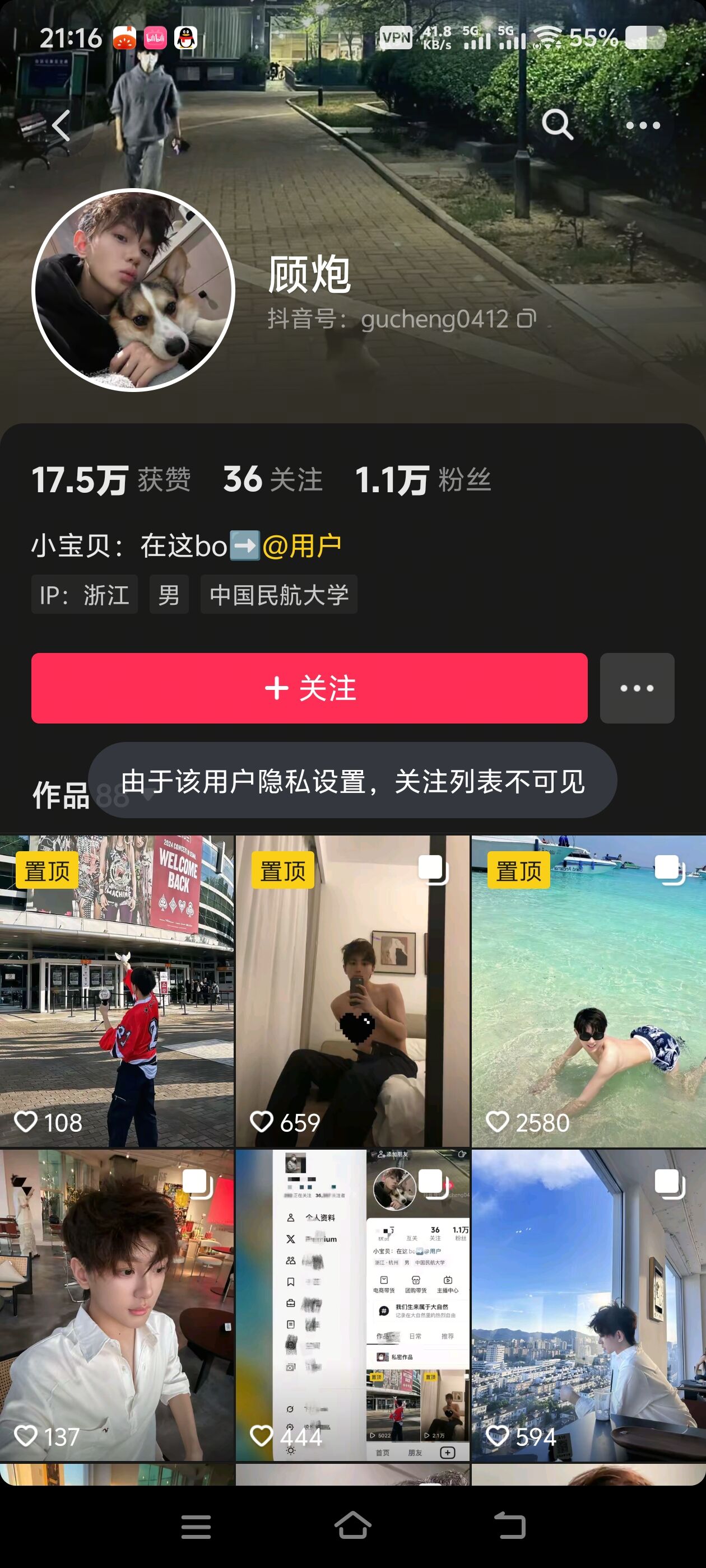
Task: Open the post with 137 likes
Action: (117, 1304)
